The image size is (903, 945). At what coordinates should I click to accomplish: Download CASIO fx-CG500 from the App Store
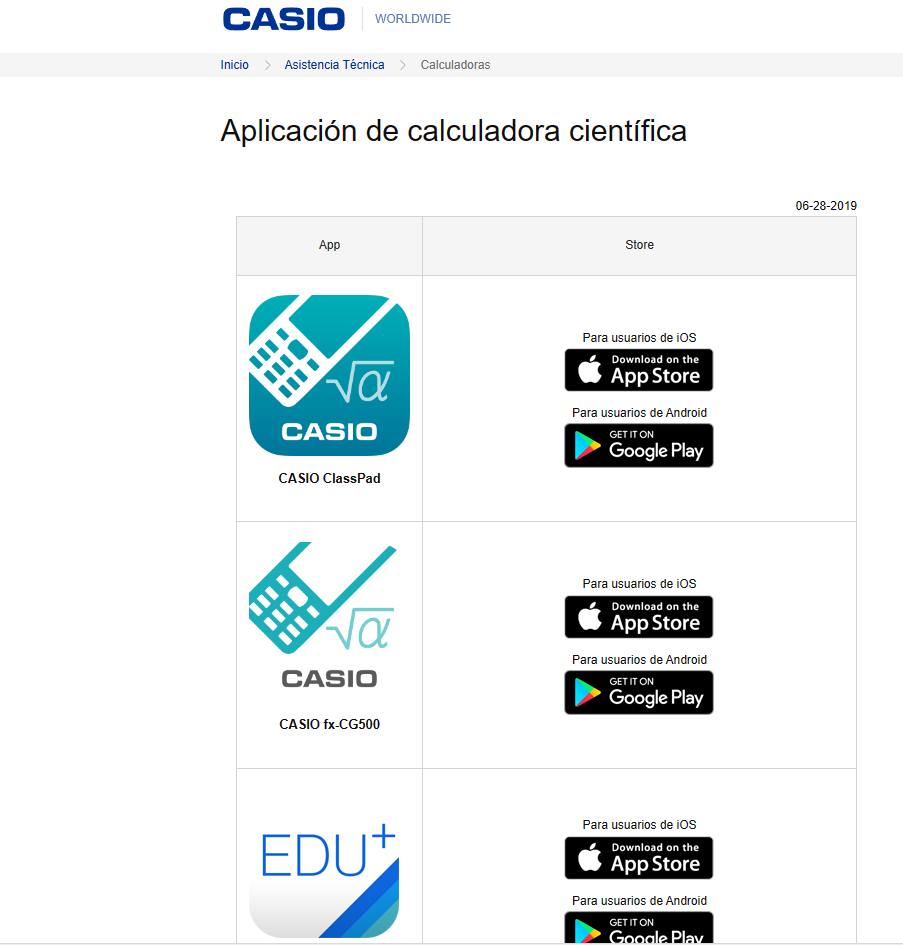click(639, 617)
